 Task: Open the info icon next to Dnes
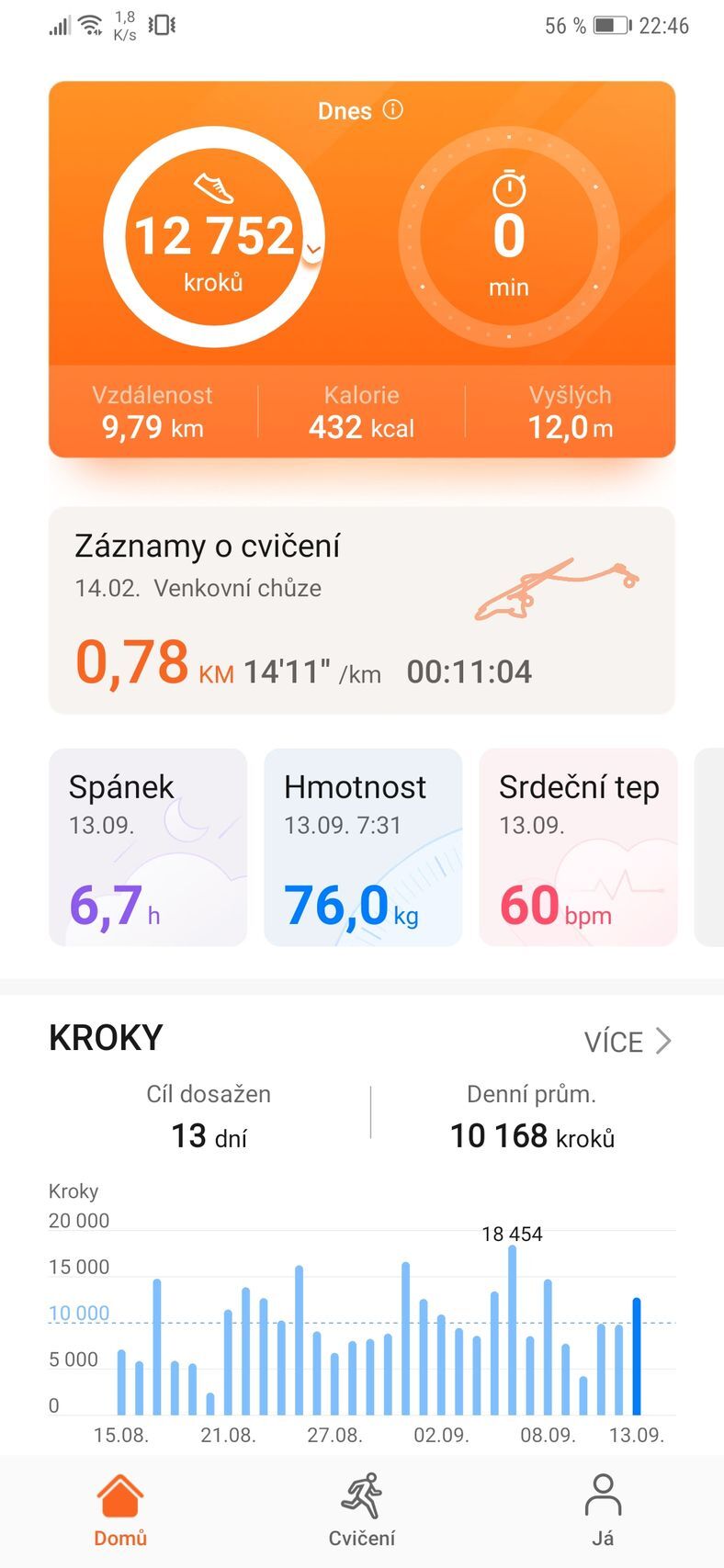393,110
